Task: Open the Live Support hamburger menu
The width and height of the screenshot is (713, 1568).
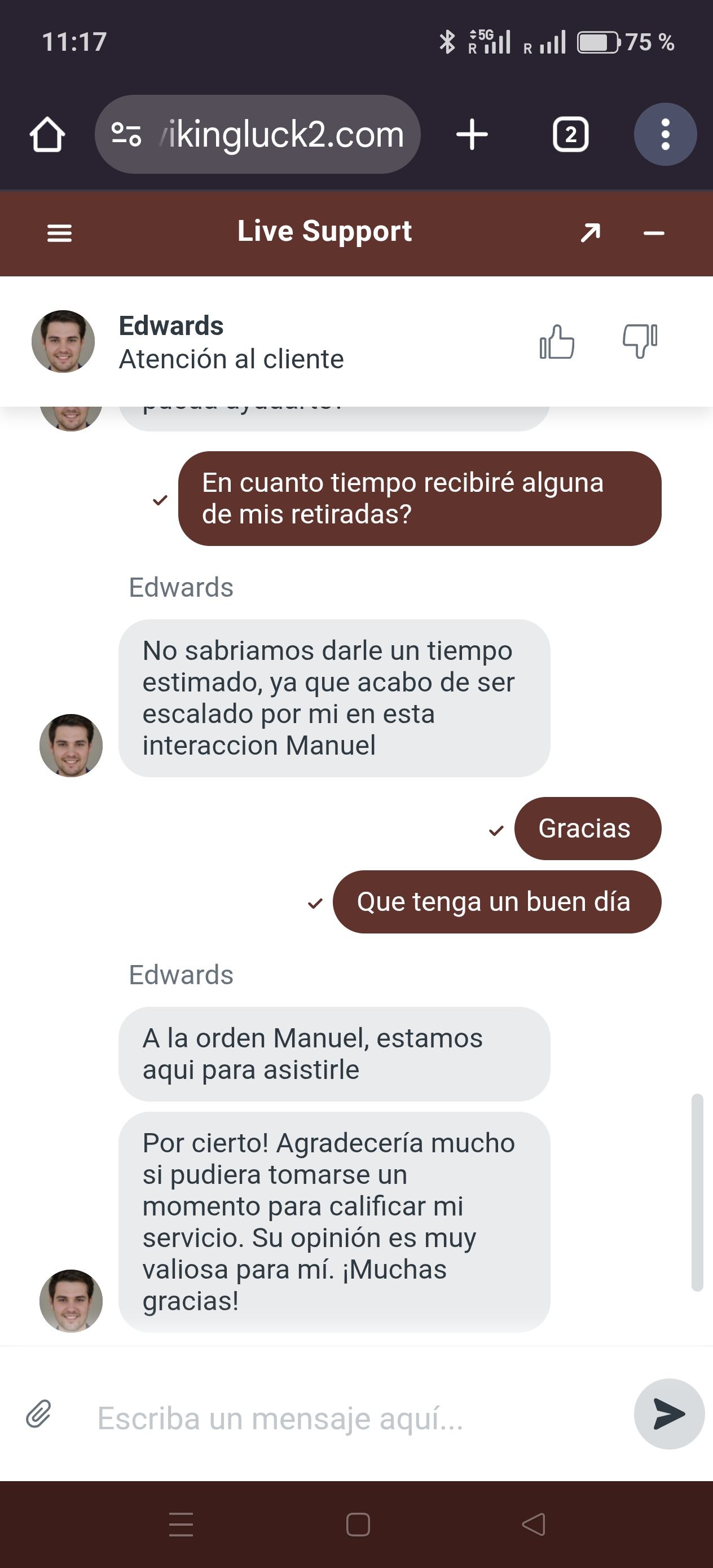Action: pyautogui.click(x=60, y=233)
